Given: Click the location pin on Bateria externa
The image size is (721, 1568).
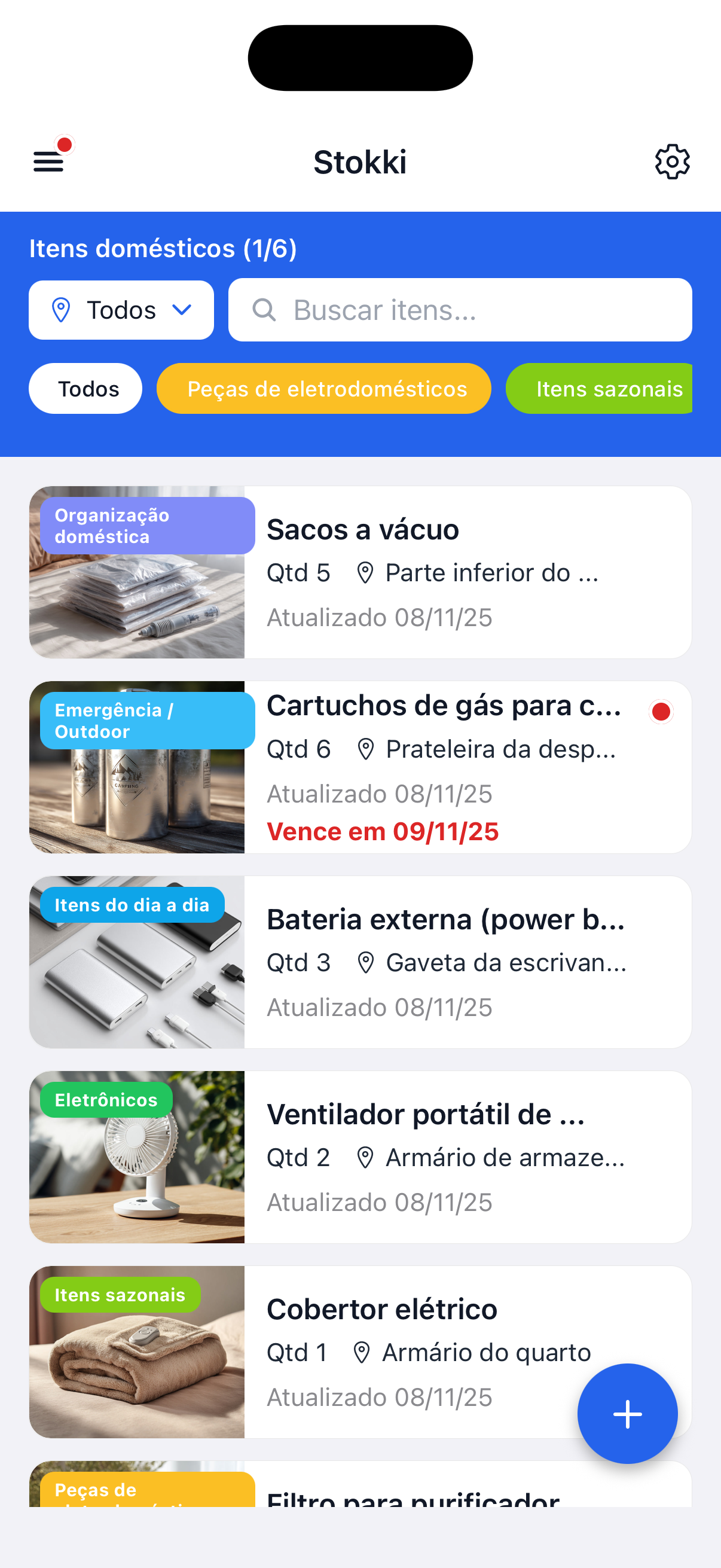Looking at the screenshot, I should (366, 962).
